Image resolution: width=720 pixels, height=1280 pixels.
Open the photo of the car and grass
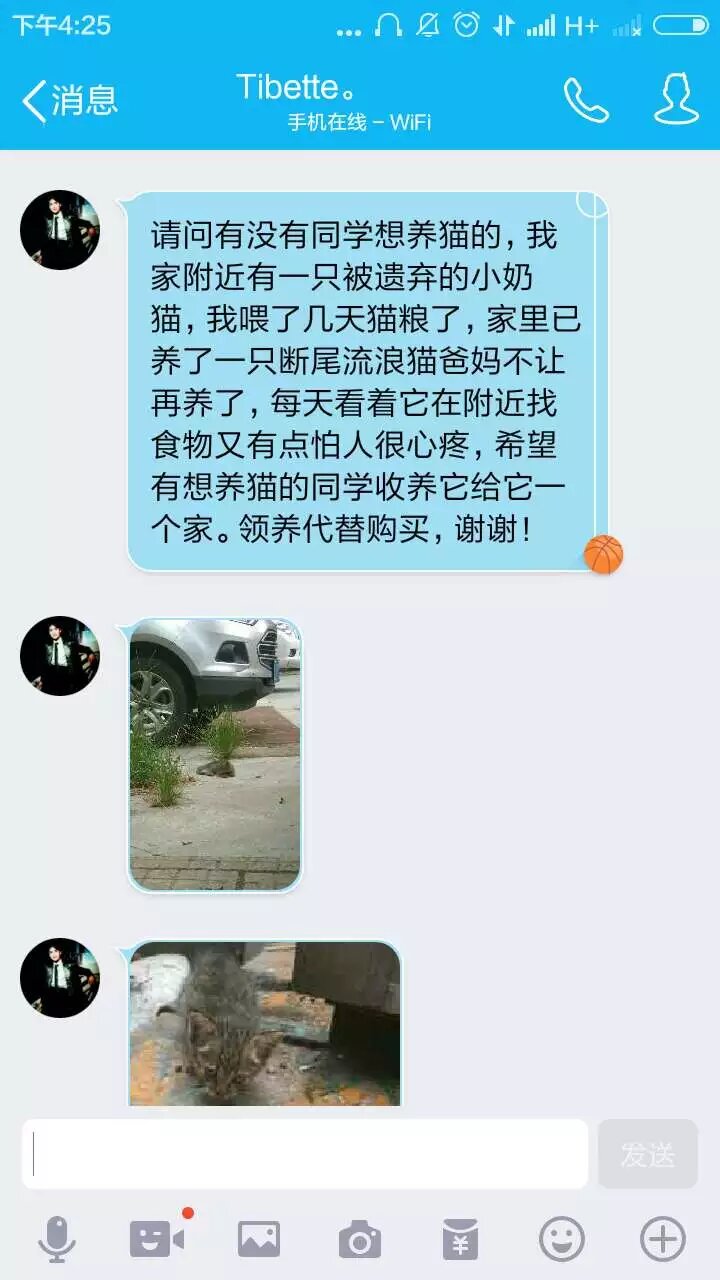[x=215, y=754]
